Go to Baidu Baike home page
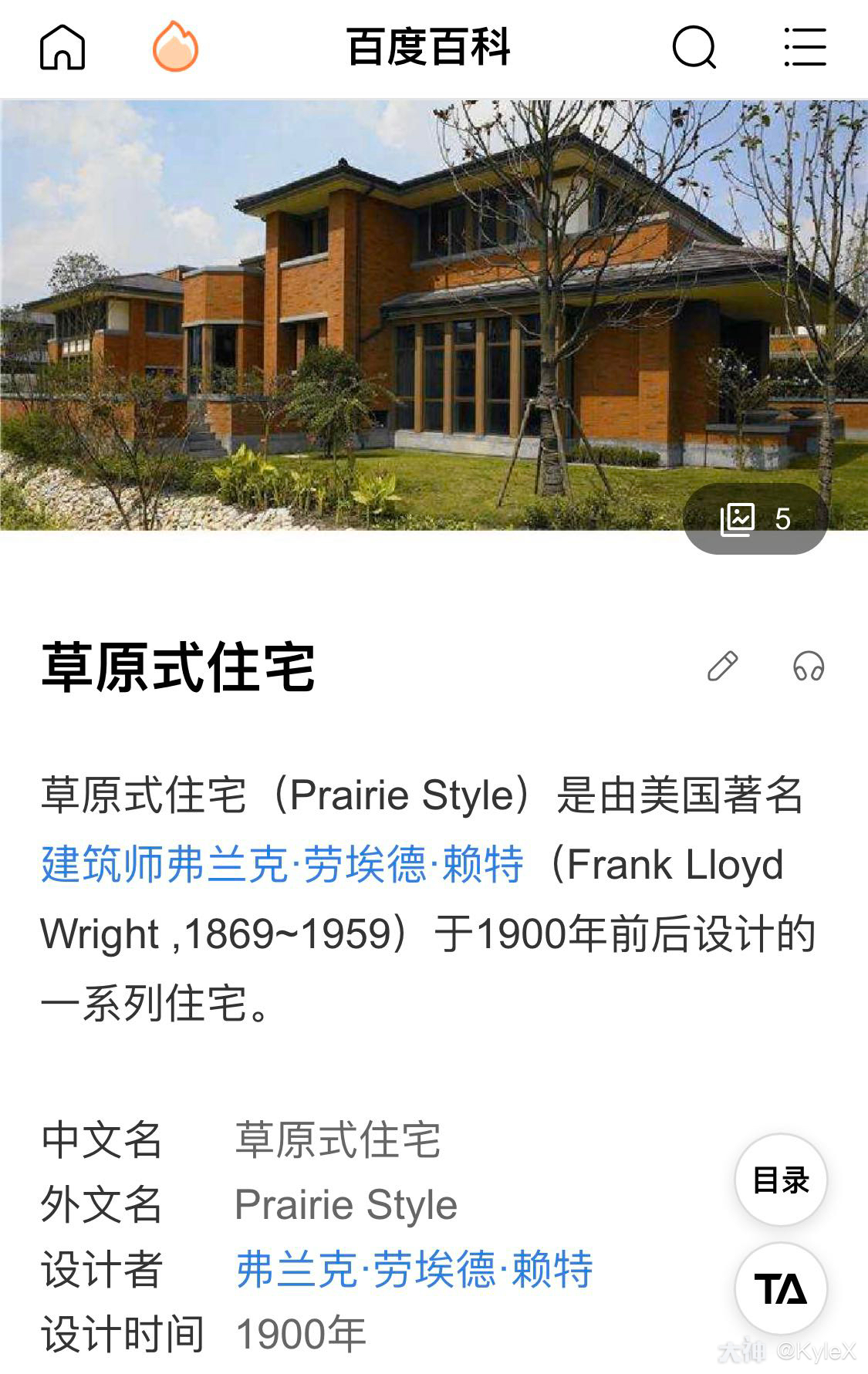Image resolution: width=868 pixels, height=1374 pixels. pyautogui.click(x=62, y=48)
